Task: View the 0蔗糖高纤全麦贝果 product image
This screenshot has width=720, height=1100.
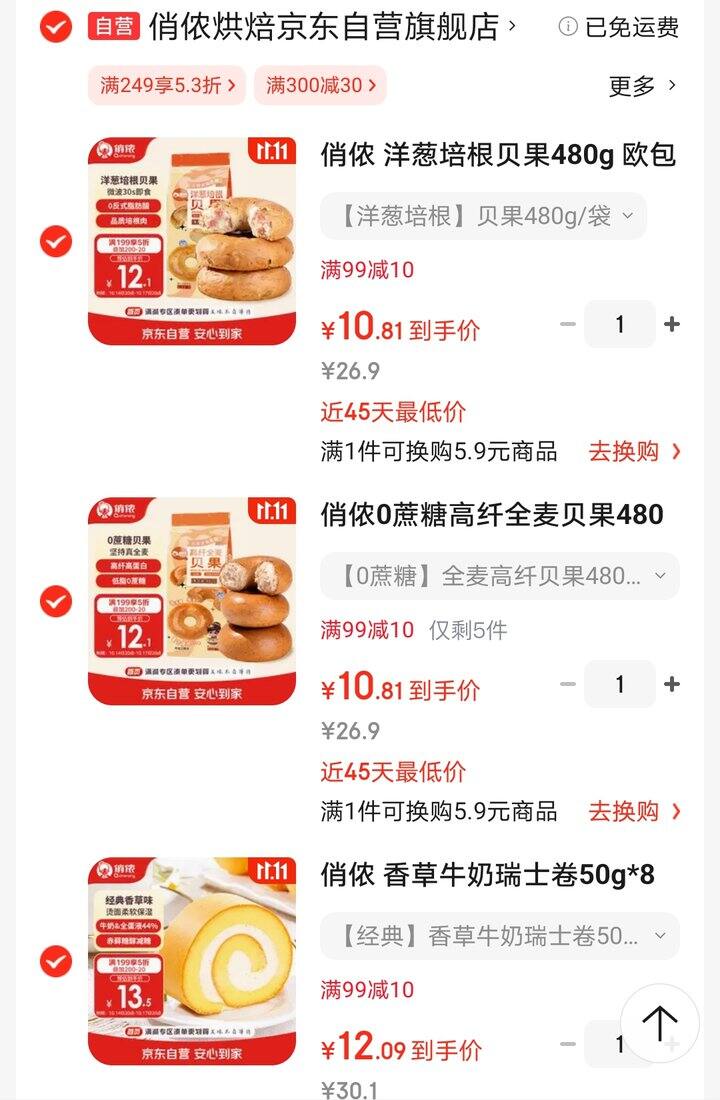Action: pos(192,601)
